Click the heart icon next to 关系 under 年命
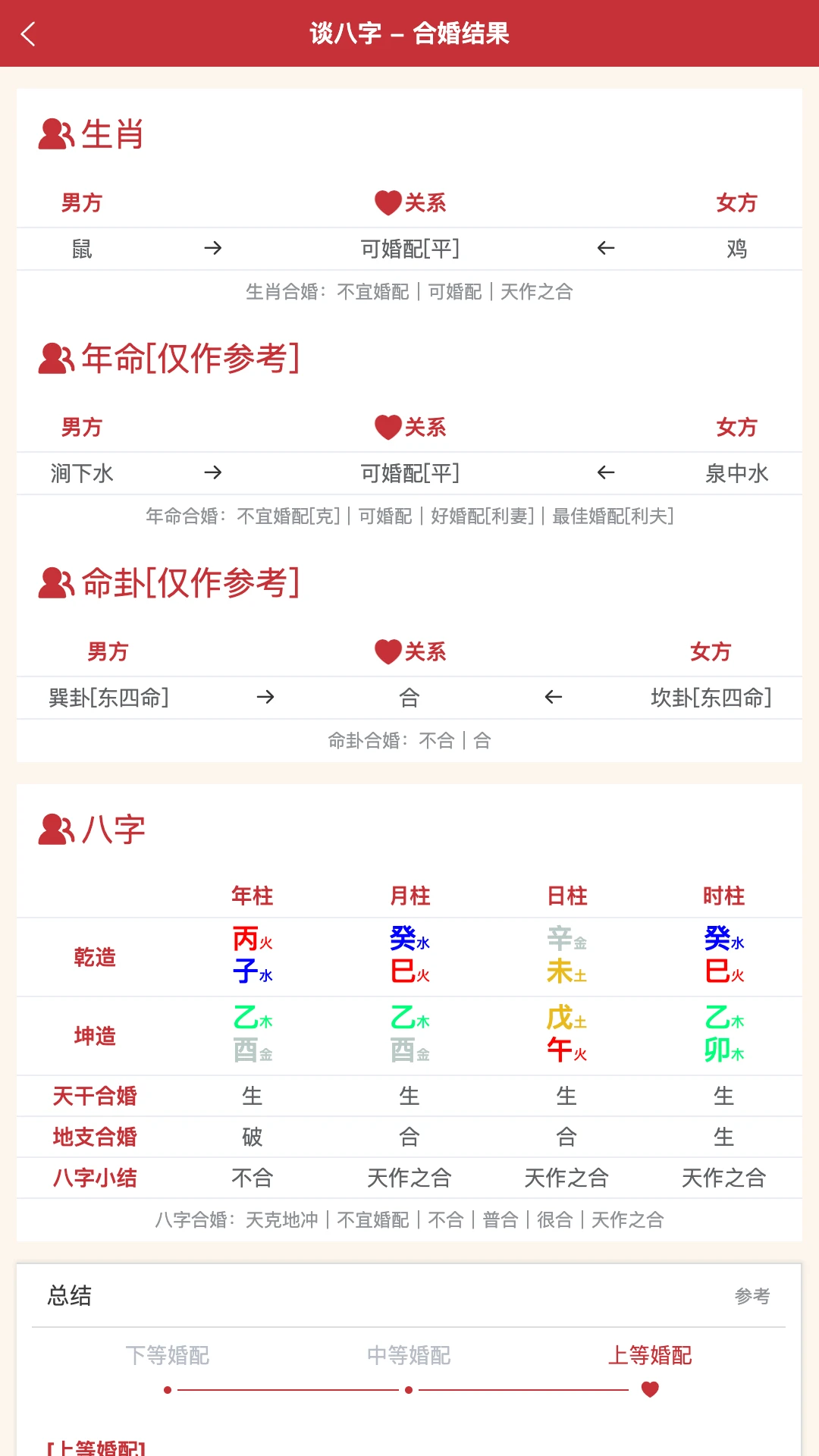The height and width of the screenshot is (1456, 819). (x=387, y=427)
